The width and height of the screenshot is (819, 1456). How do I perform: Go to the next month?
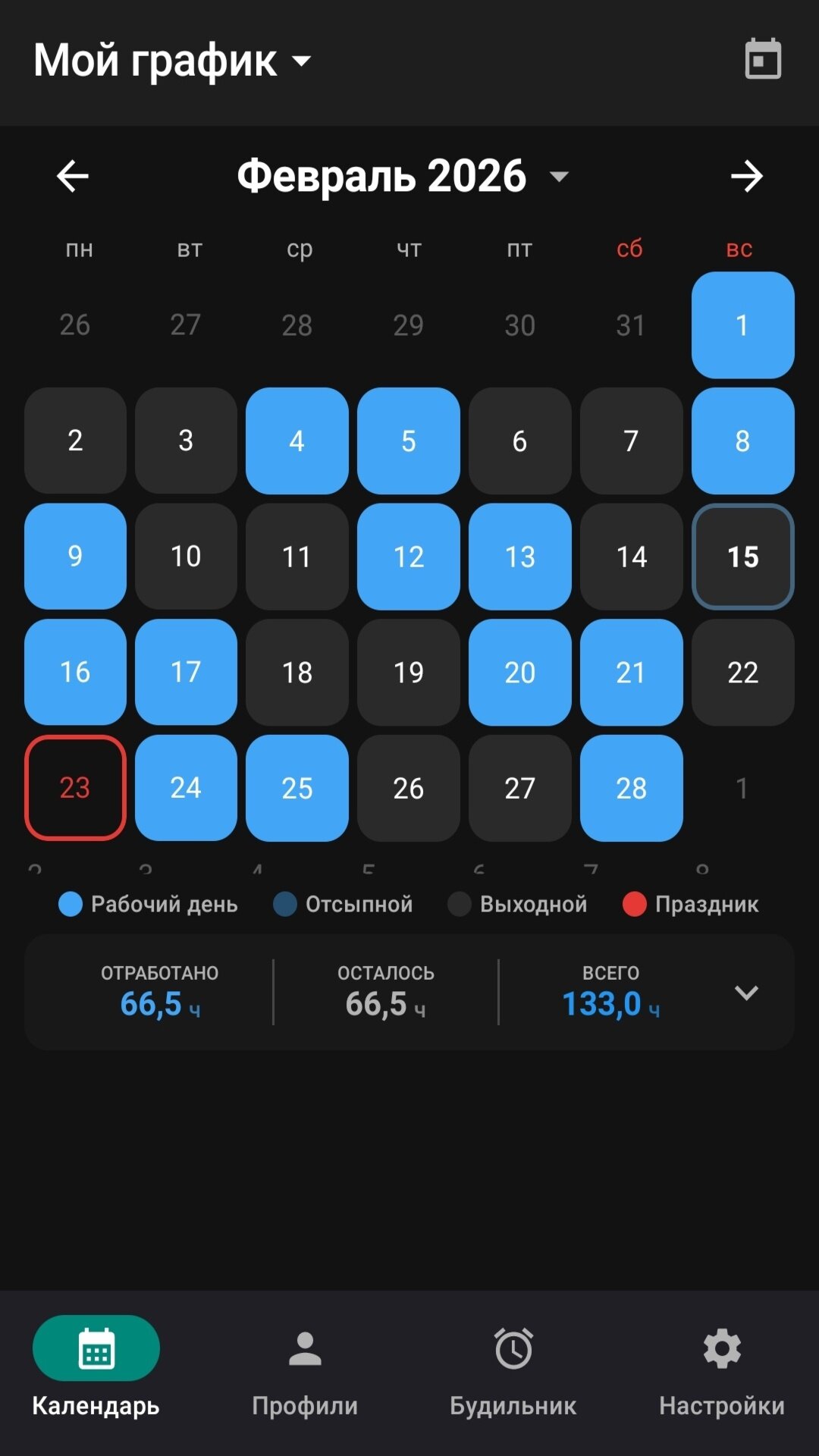[x=747, y=177]
